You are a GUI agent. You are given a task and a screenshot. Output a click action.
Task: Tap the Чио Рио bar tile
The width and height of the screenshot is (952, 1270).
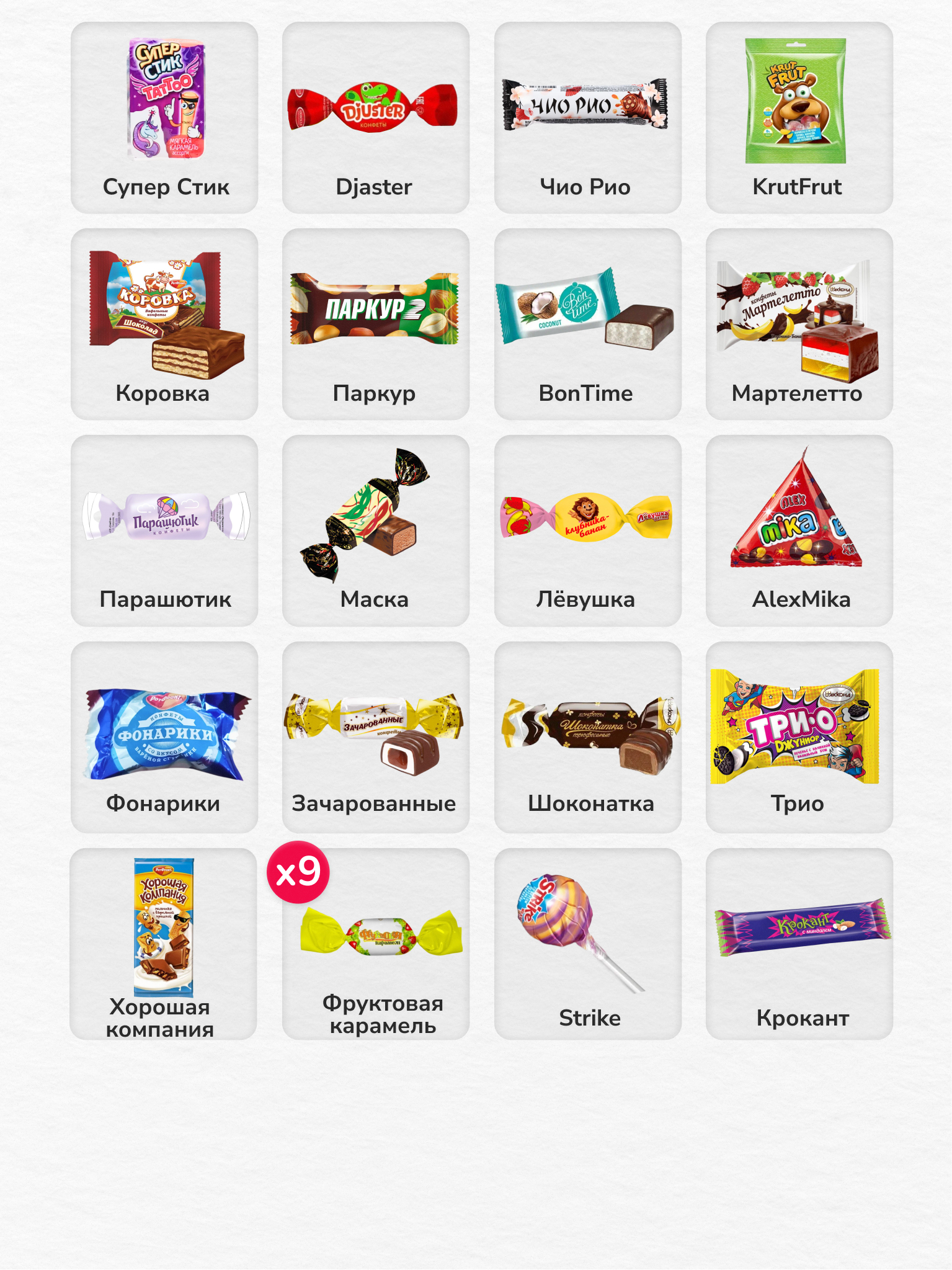[588, 118]
